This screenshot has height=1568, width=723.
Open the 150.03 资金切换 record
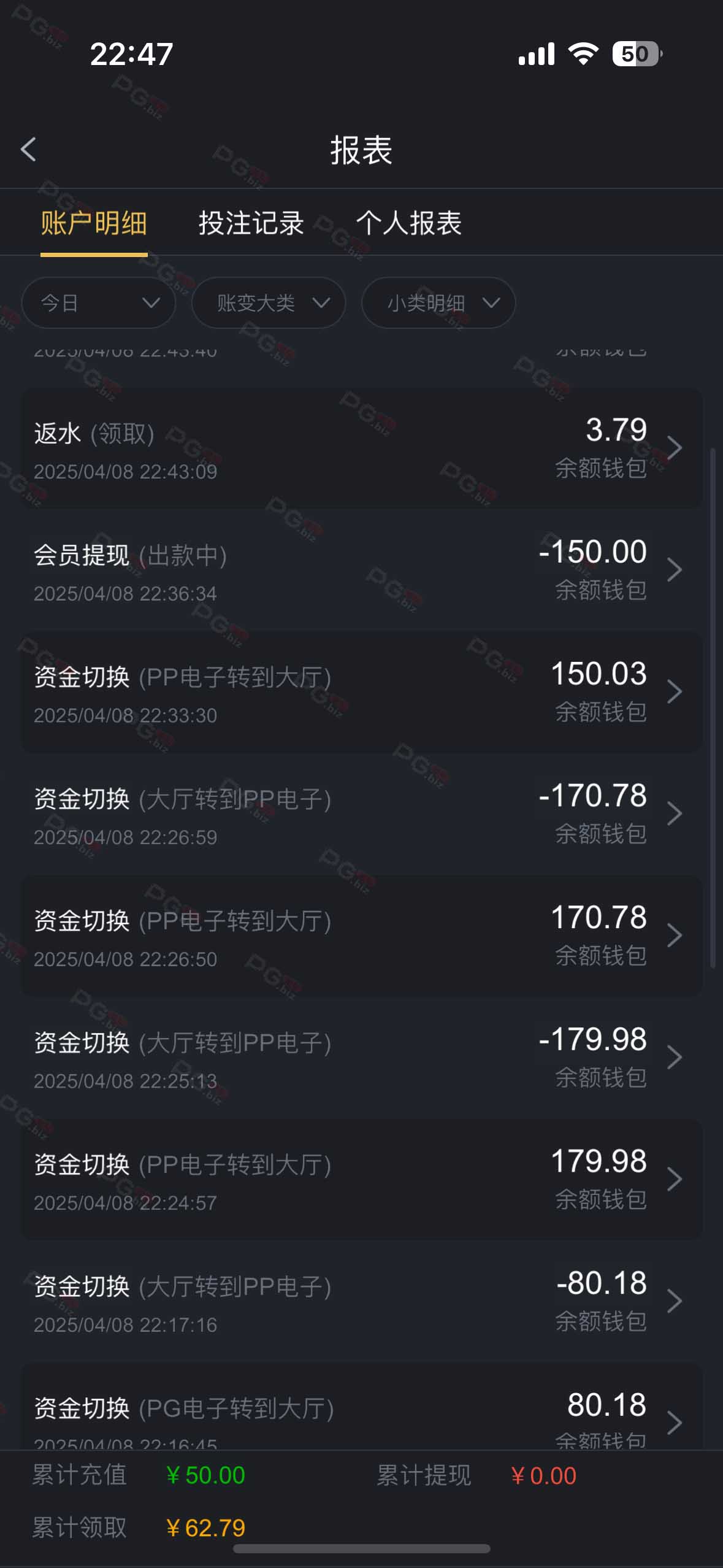point(362,692)
